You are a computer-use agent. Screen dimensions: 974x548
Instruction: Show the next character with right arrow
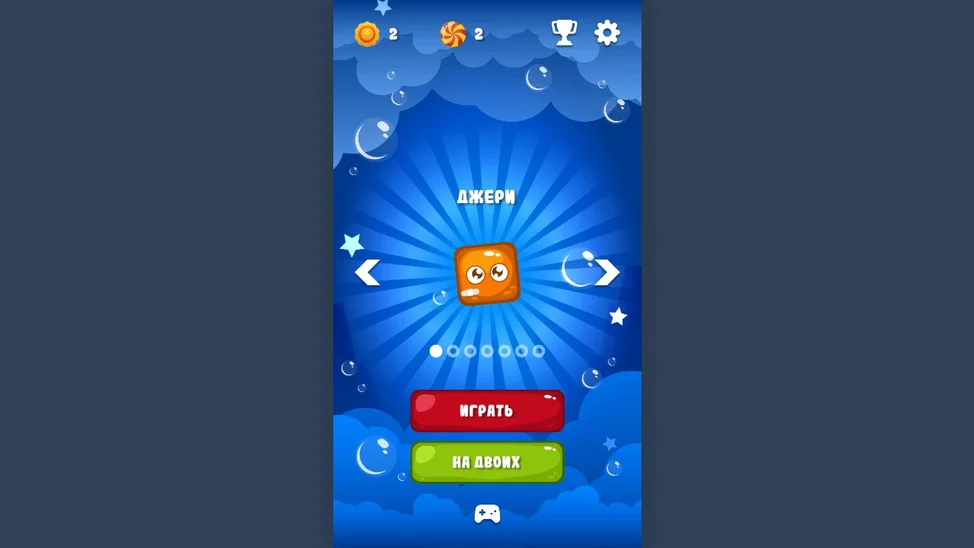pos(607,272)
